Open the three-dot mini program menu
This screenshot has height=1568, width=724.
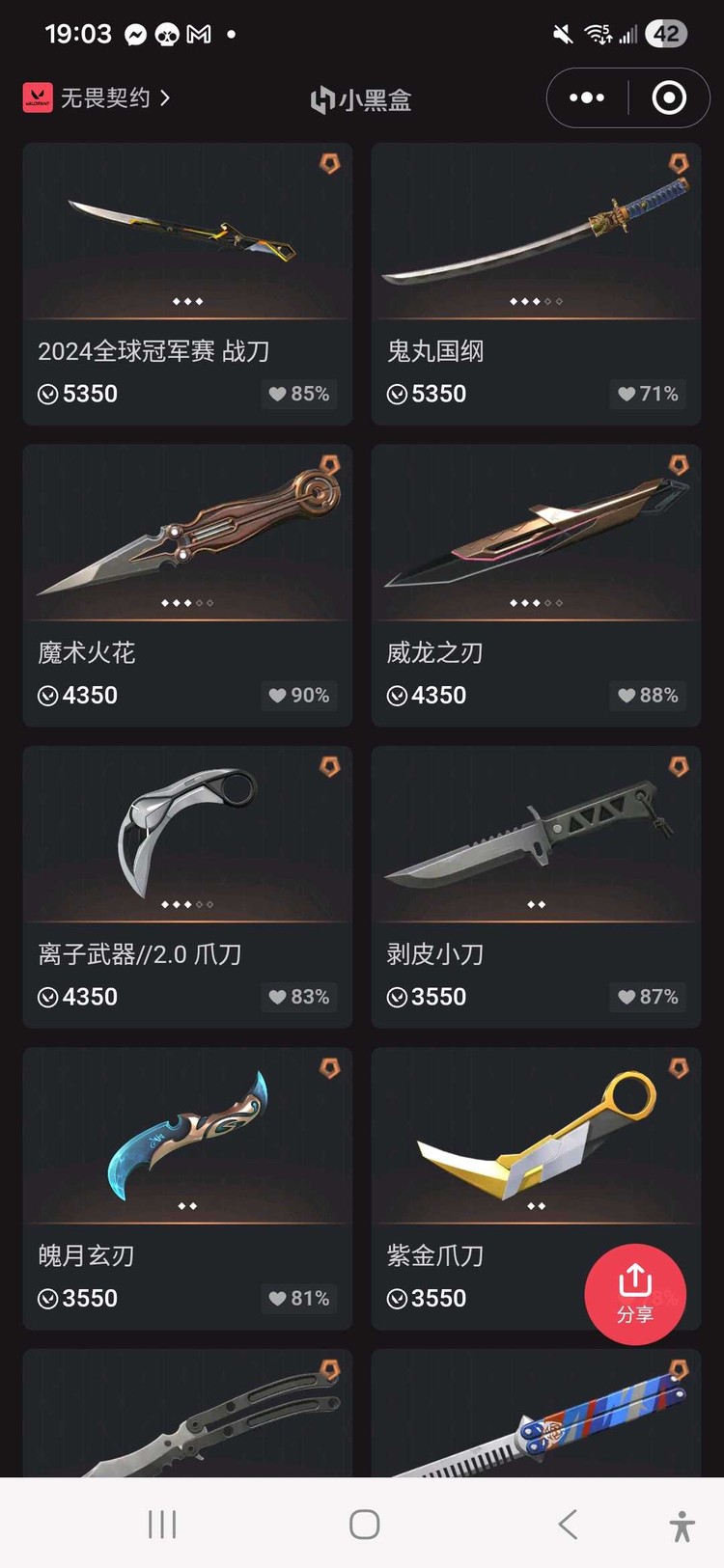587,97
